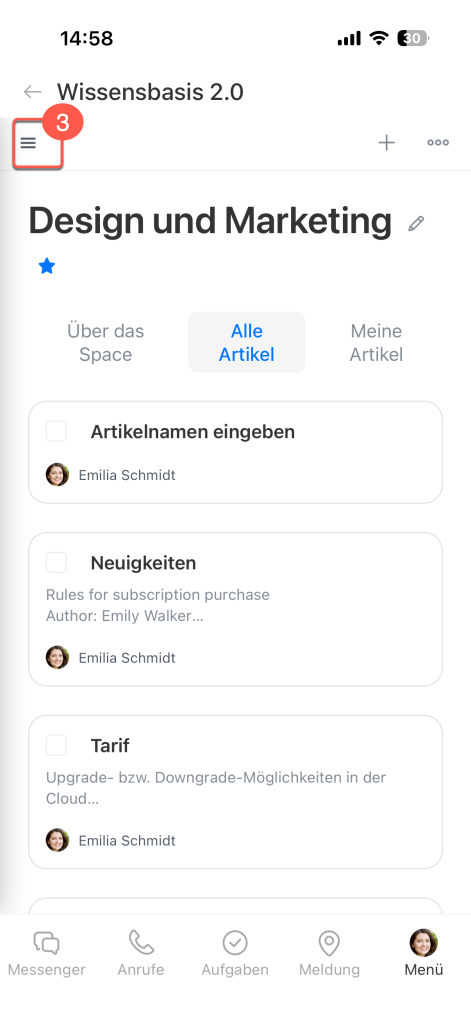Viewport: 471px width, 1024px height.
Task: Open the Neuigkeiten article card
Action: pyautogui.click(x=235, y=609)
